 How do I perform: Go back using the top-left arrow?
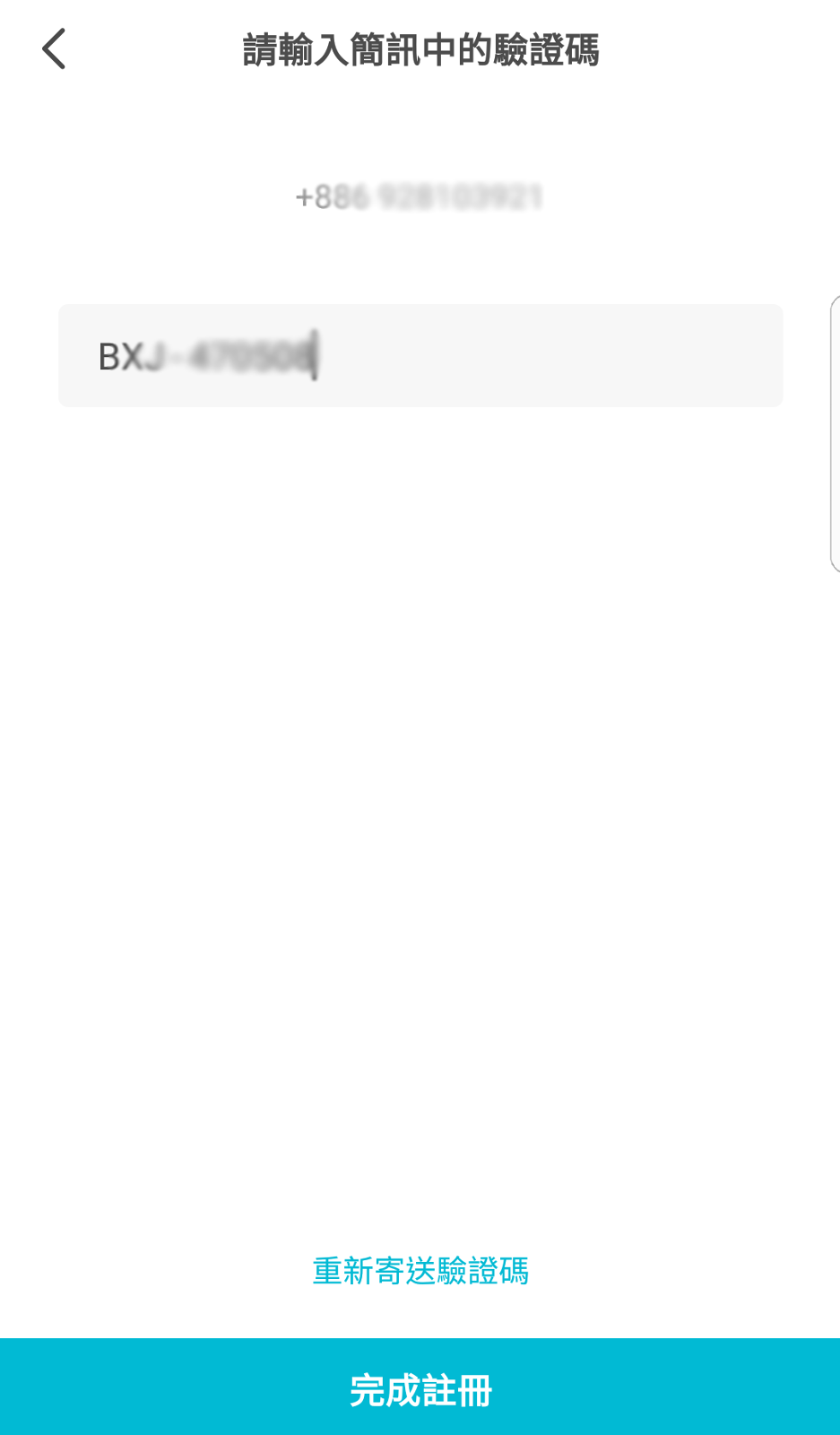point(54,48)
